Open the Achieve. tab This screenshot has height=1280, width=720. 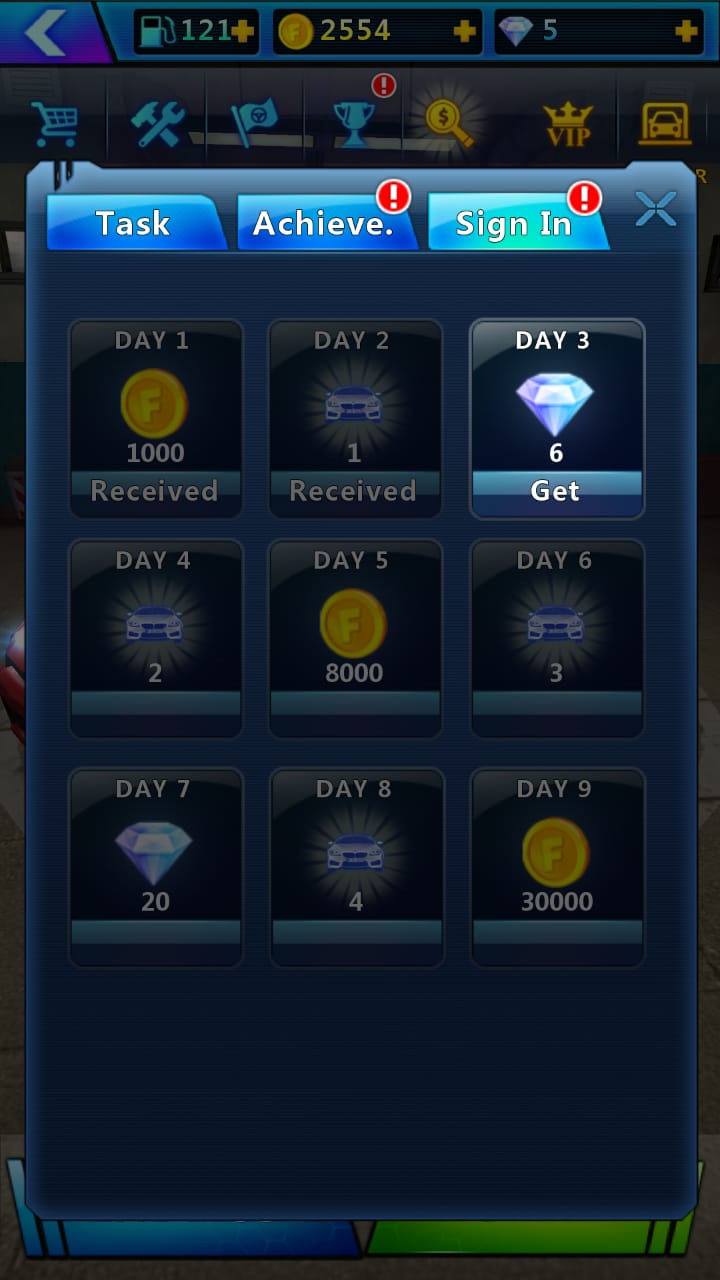pos(322,223)
